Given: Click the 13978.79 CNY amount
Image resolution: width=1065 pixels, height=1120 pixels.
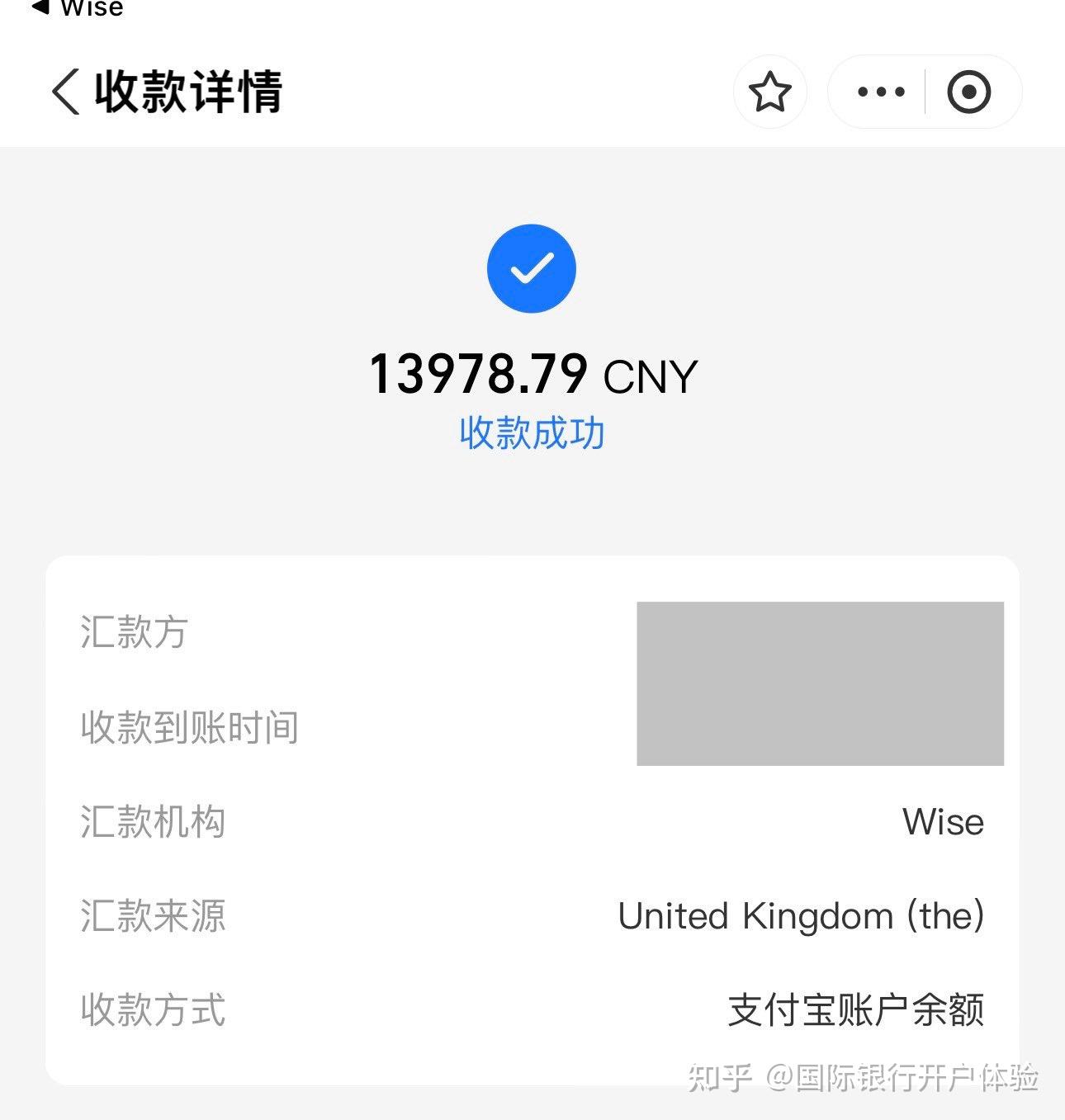Looking at the screenshot, I should (x=532, y=373).
